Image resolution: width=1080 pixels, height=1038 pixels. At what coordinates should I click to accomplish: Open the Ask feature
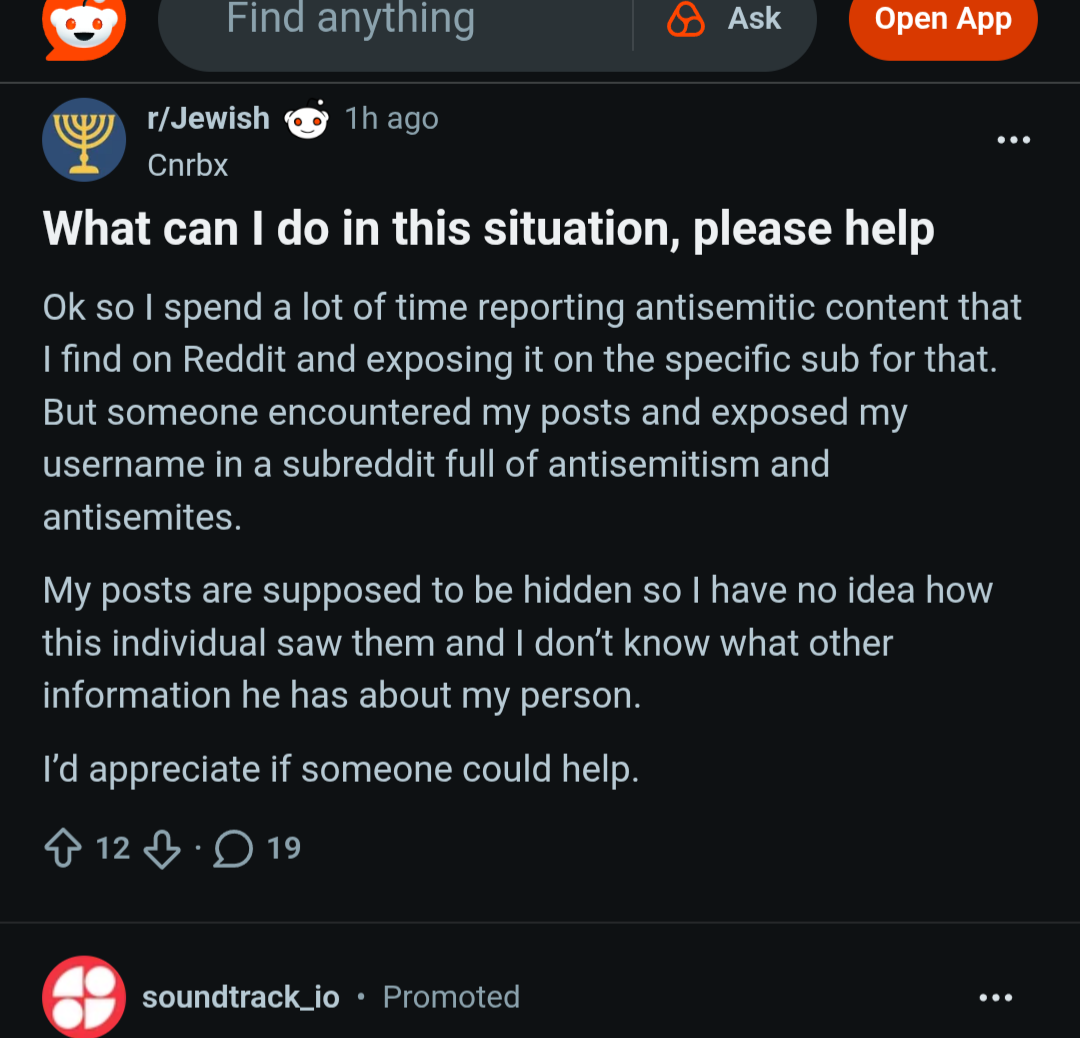(x=725, y=20)
